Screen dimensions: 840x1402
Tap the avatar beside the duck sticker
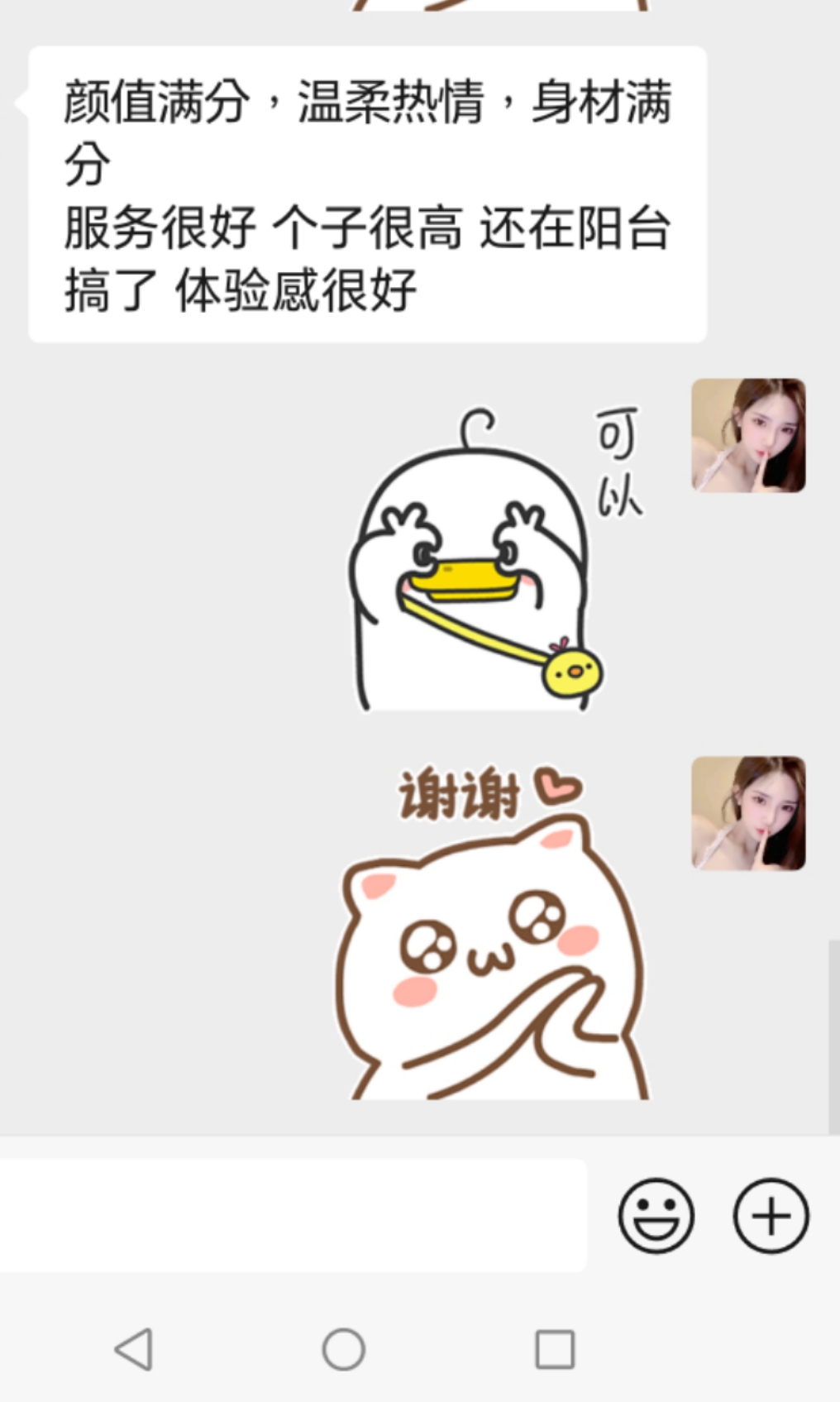(x=748, y=436)
